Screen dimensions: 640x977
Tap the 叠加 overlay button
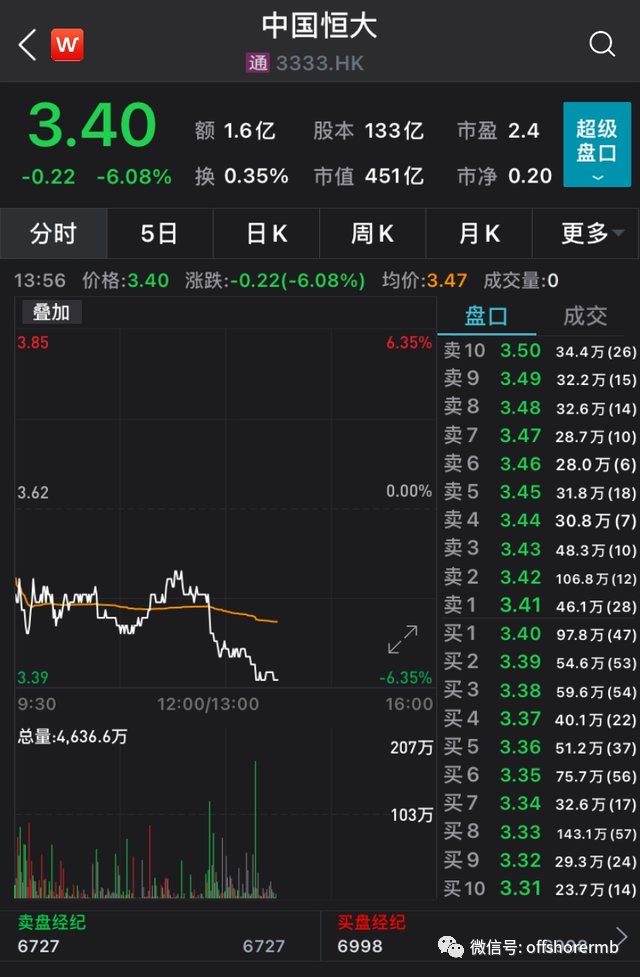tap(51, 312)
